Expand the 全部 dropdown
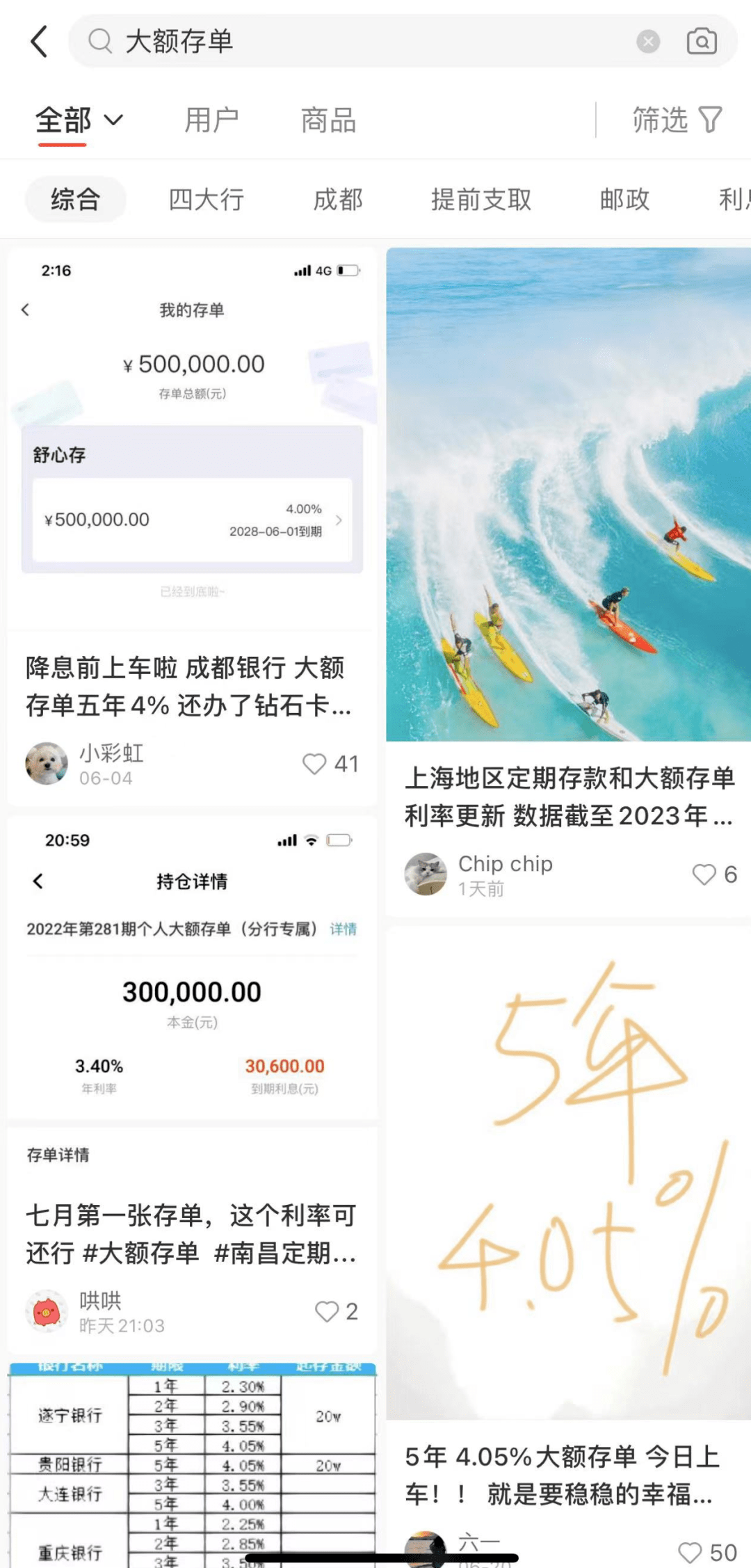This screenshot has height=1568, width=751. (x=79, y=120)
